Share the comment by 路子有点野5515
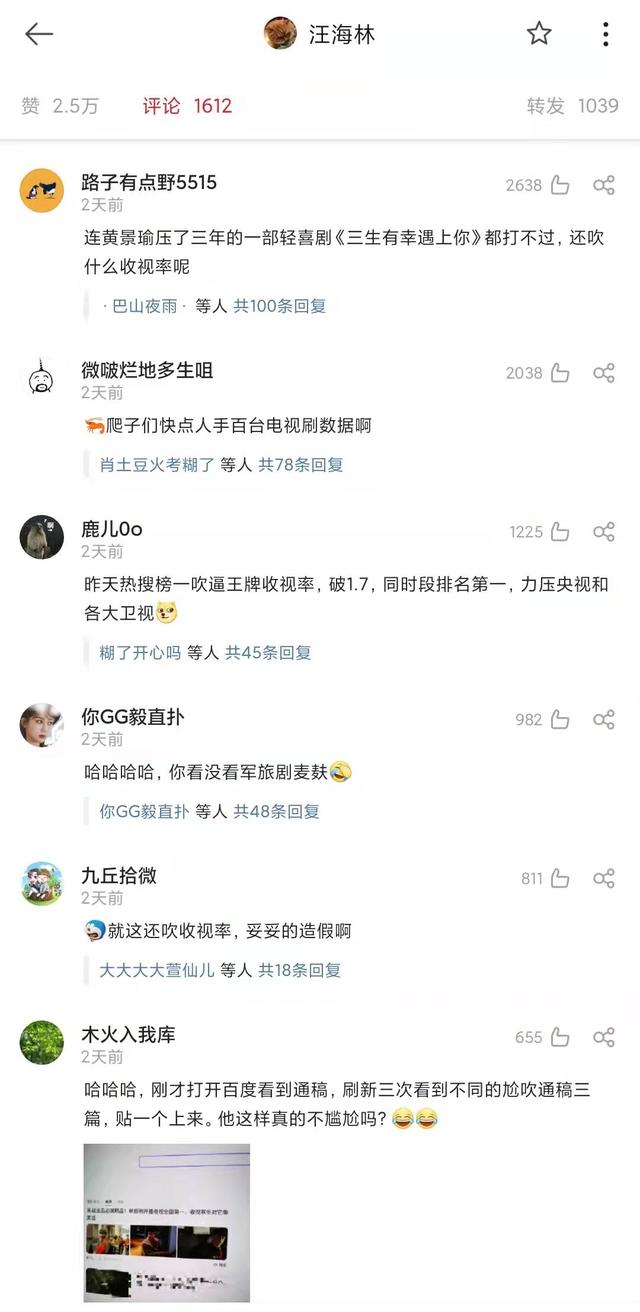640x1312 pixels. click(x=604, y=185)
